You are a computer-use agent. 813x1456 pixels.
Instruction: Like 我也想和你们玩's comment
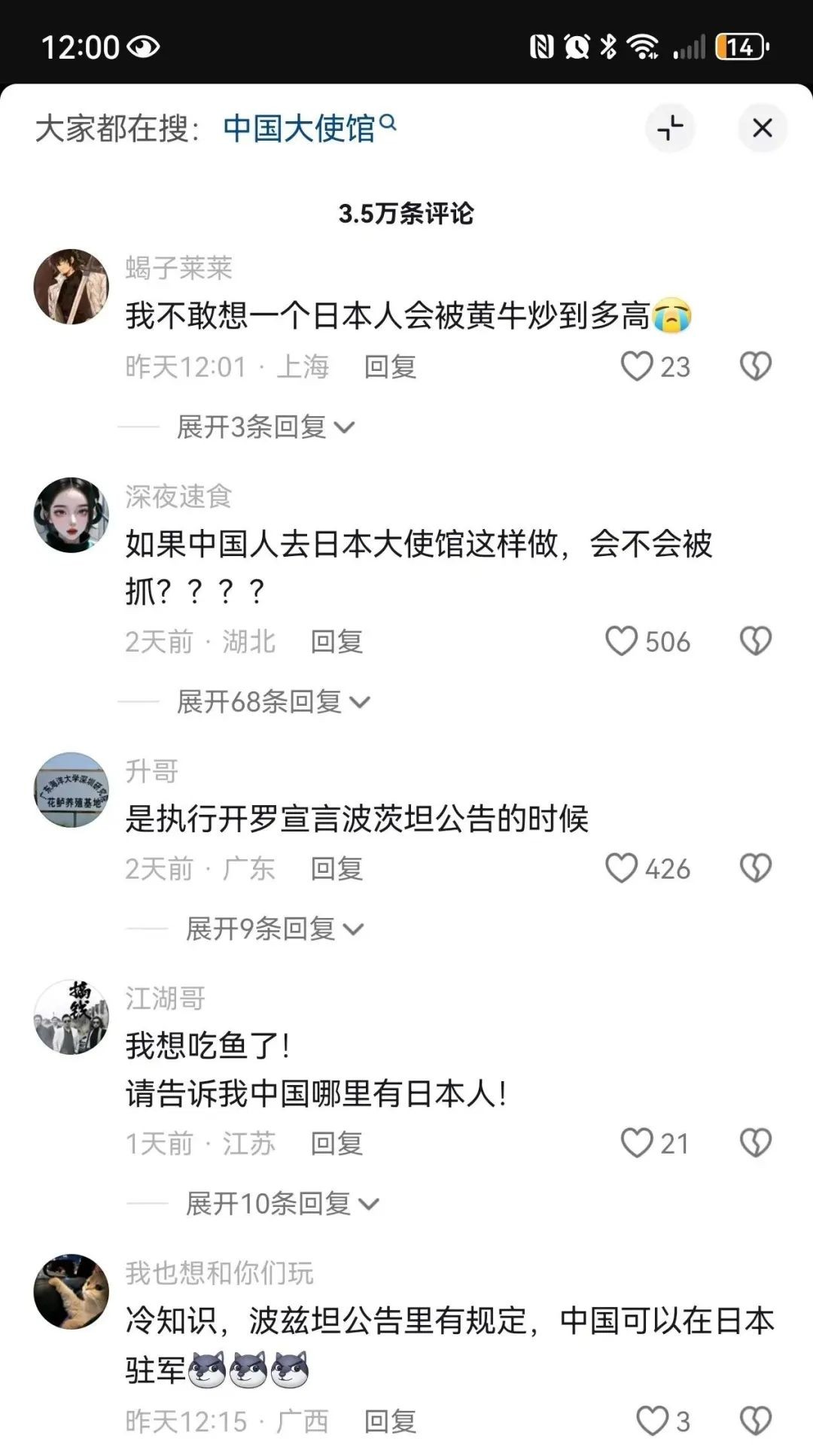(652, 1421)
